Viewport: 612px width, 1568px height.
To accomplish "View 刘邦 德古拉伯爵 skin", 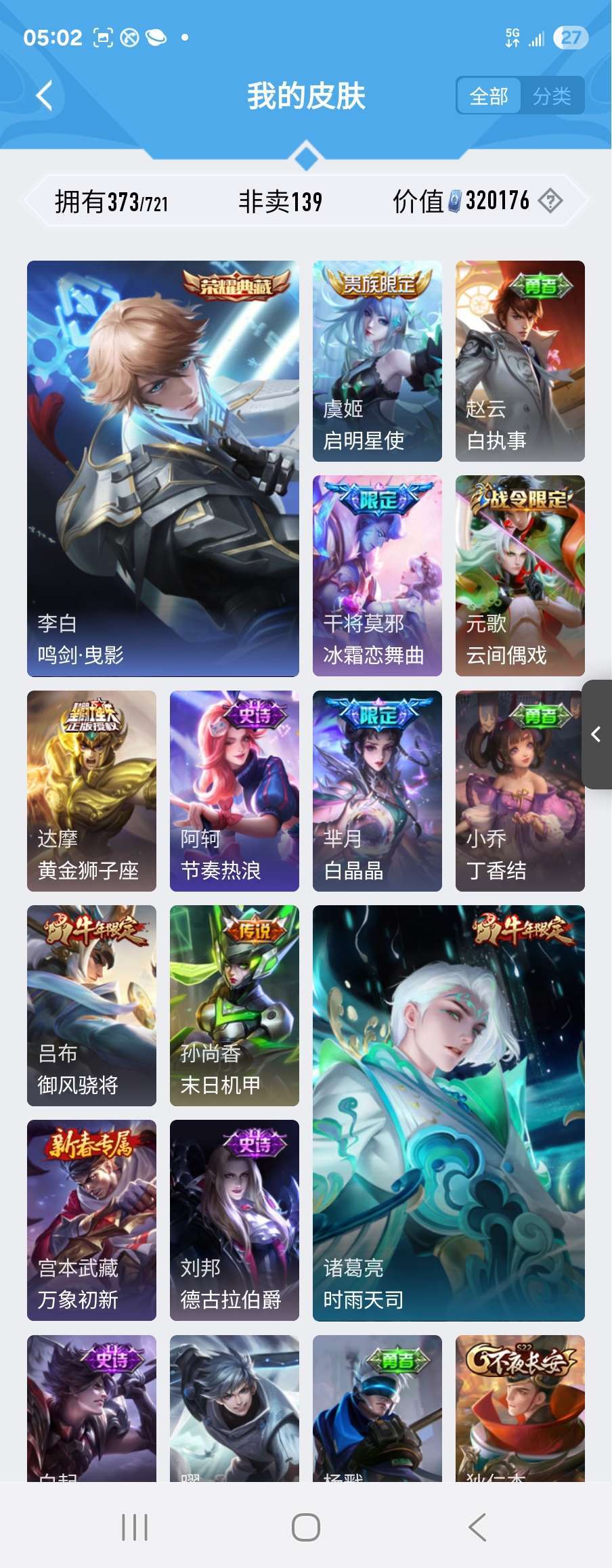I will (234, 1220).
